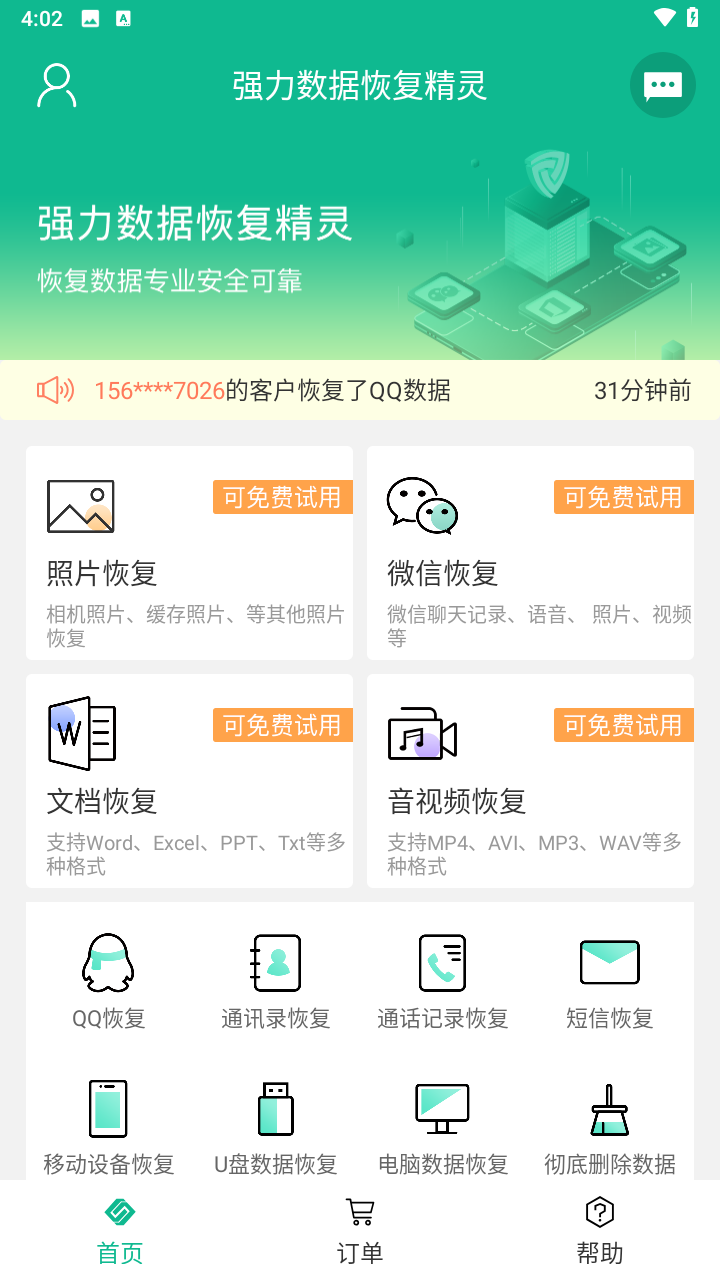
Task: Select 通讯录恢复
Action: point(275,981)
